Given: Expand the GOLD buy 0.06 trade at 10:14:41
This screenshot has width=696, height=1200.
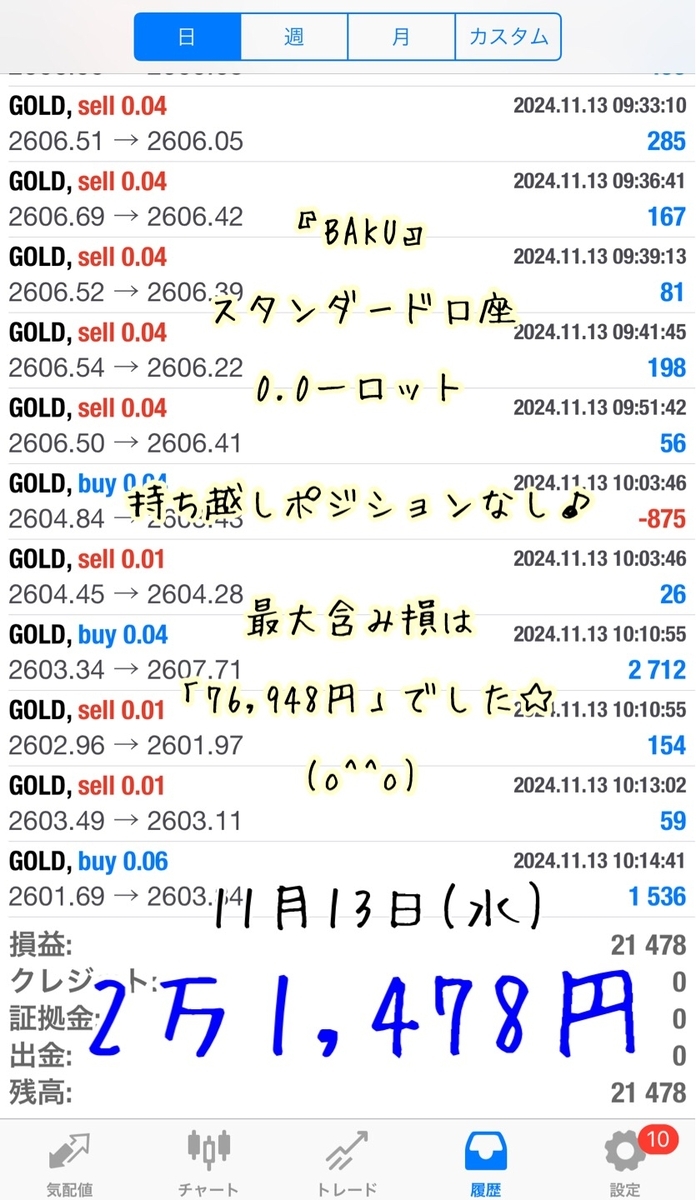Looking at the screenshot, I should [x=347, y=878].
